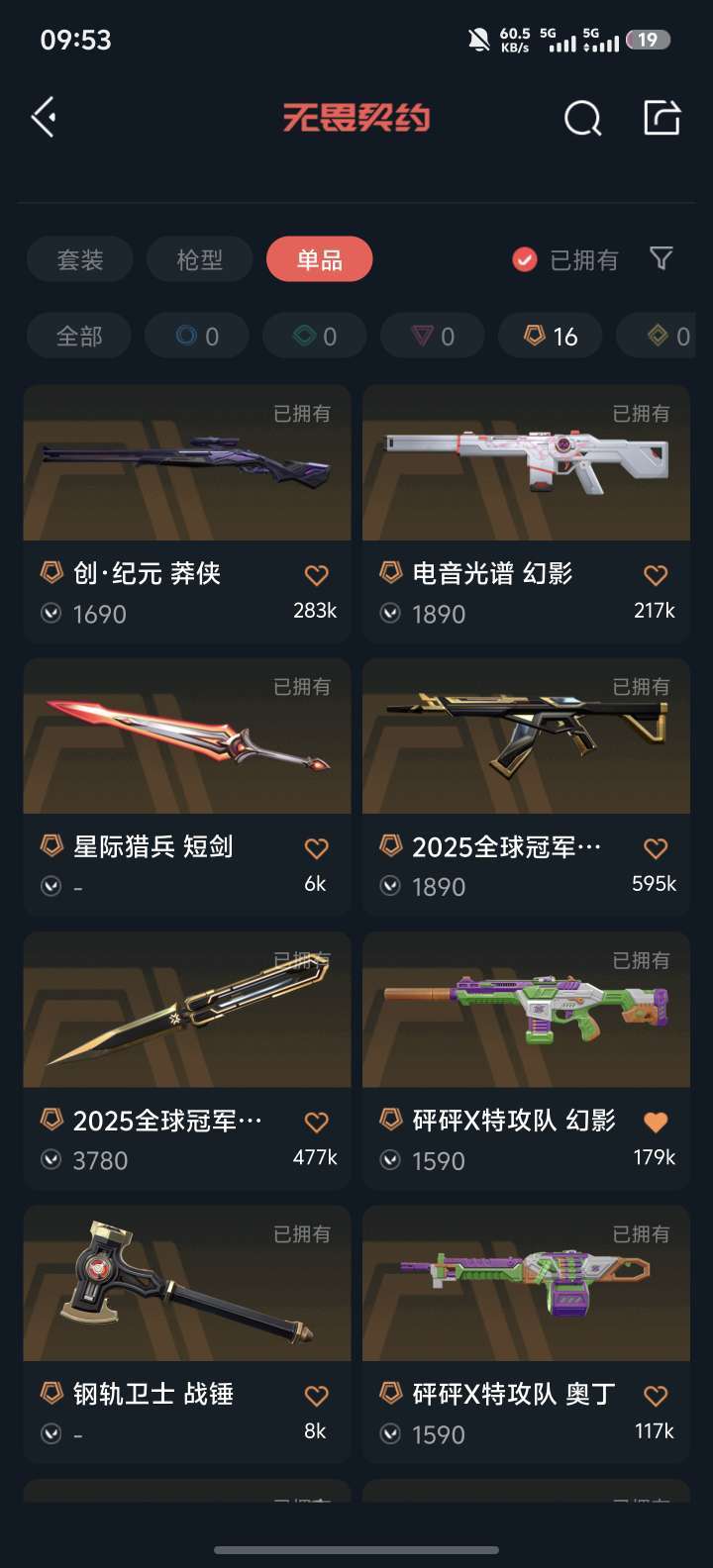Select the blue currency filter chip
713x1568 pixels.
tap(196, 336)
